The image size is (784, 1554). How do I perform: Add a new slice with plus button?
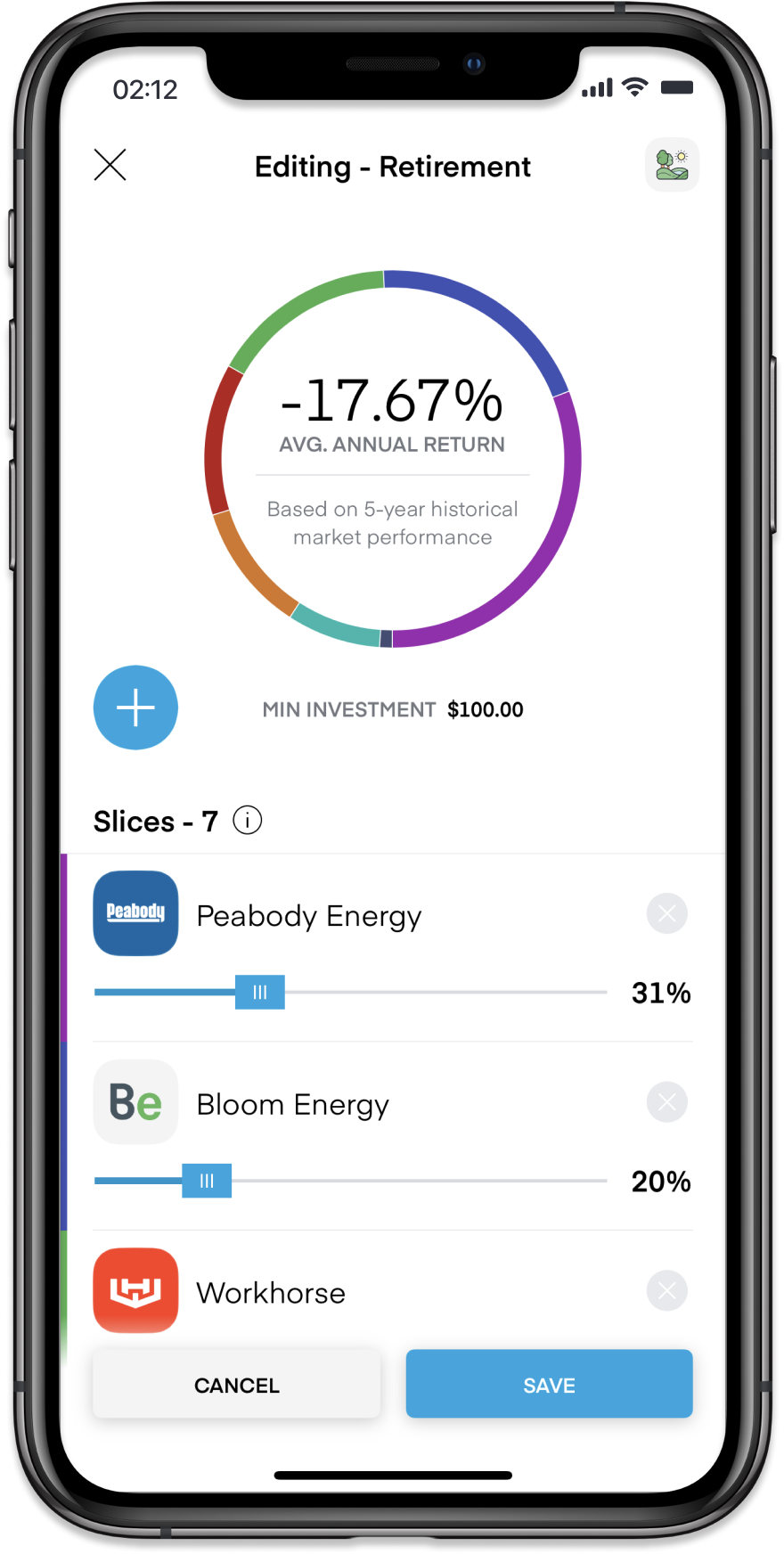(x=135, y=707)
